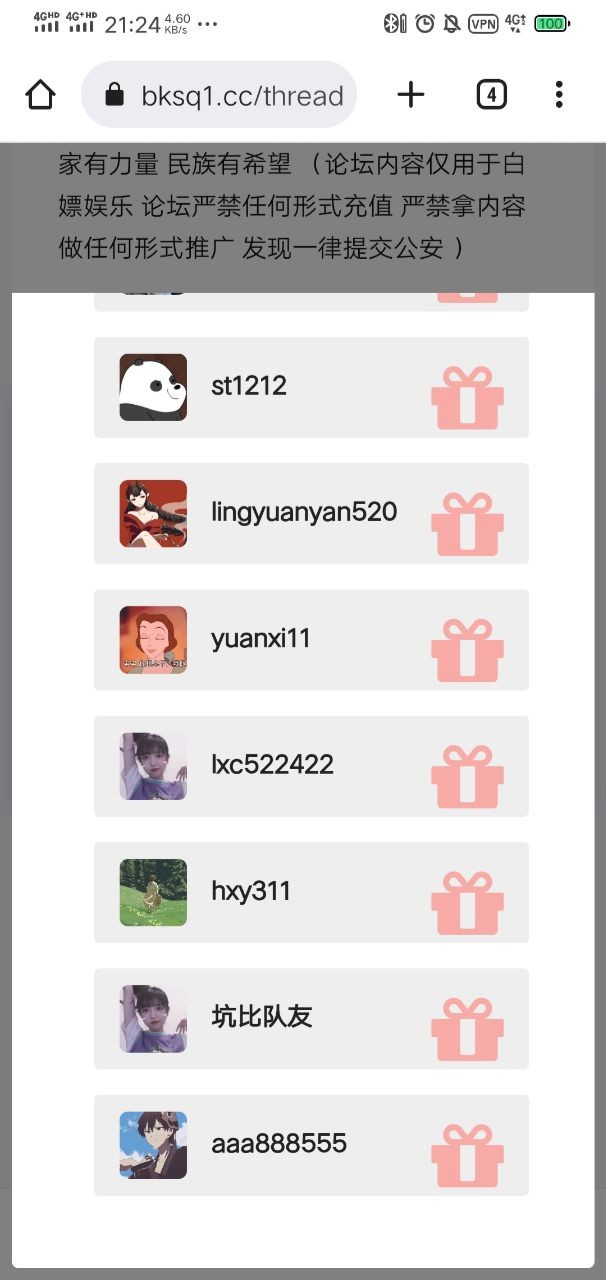Open the tab switcher showing 4 tabs
Viewport: 606px width, 1280px height.
(x=491, y=95)
